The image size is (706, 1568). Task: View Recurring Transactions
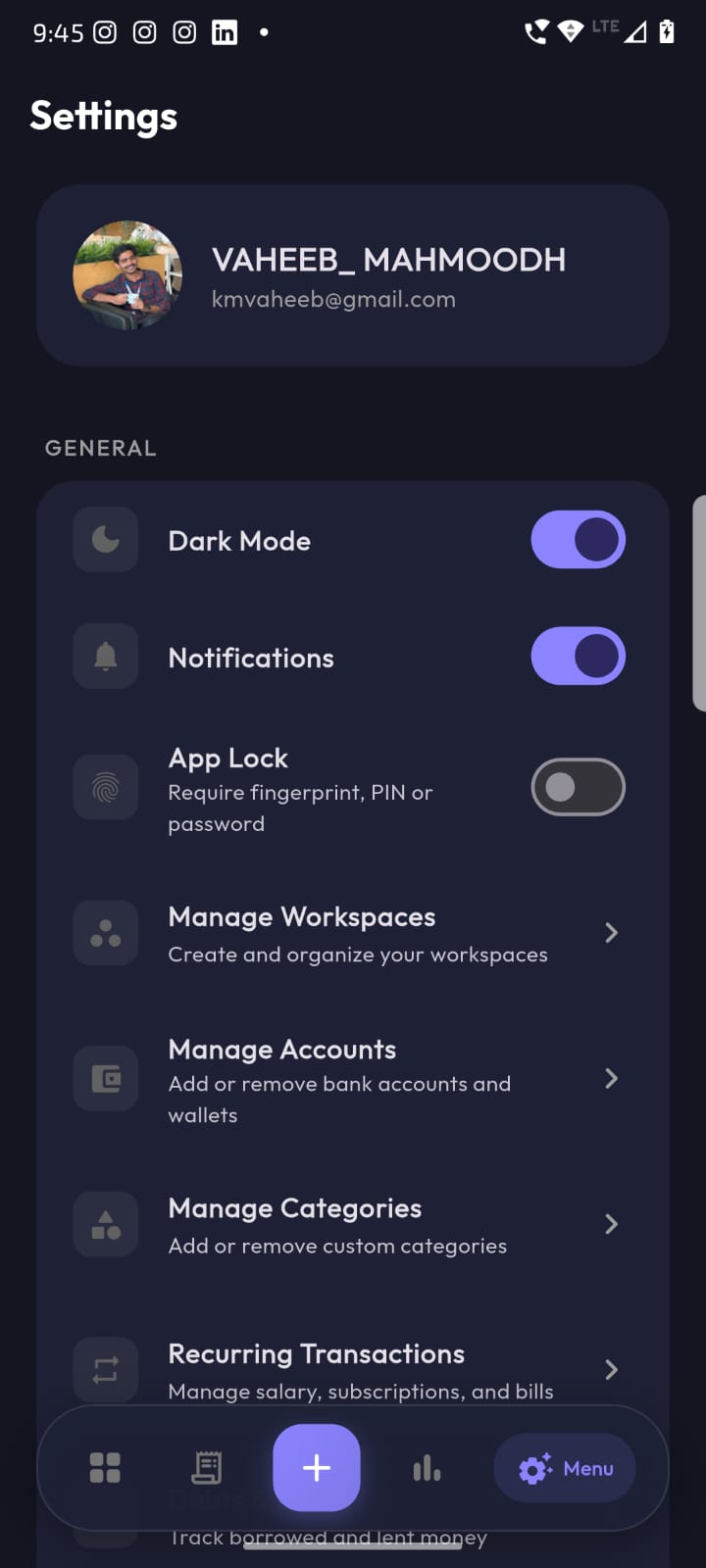click(353, 1369)
